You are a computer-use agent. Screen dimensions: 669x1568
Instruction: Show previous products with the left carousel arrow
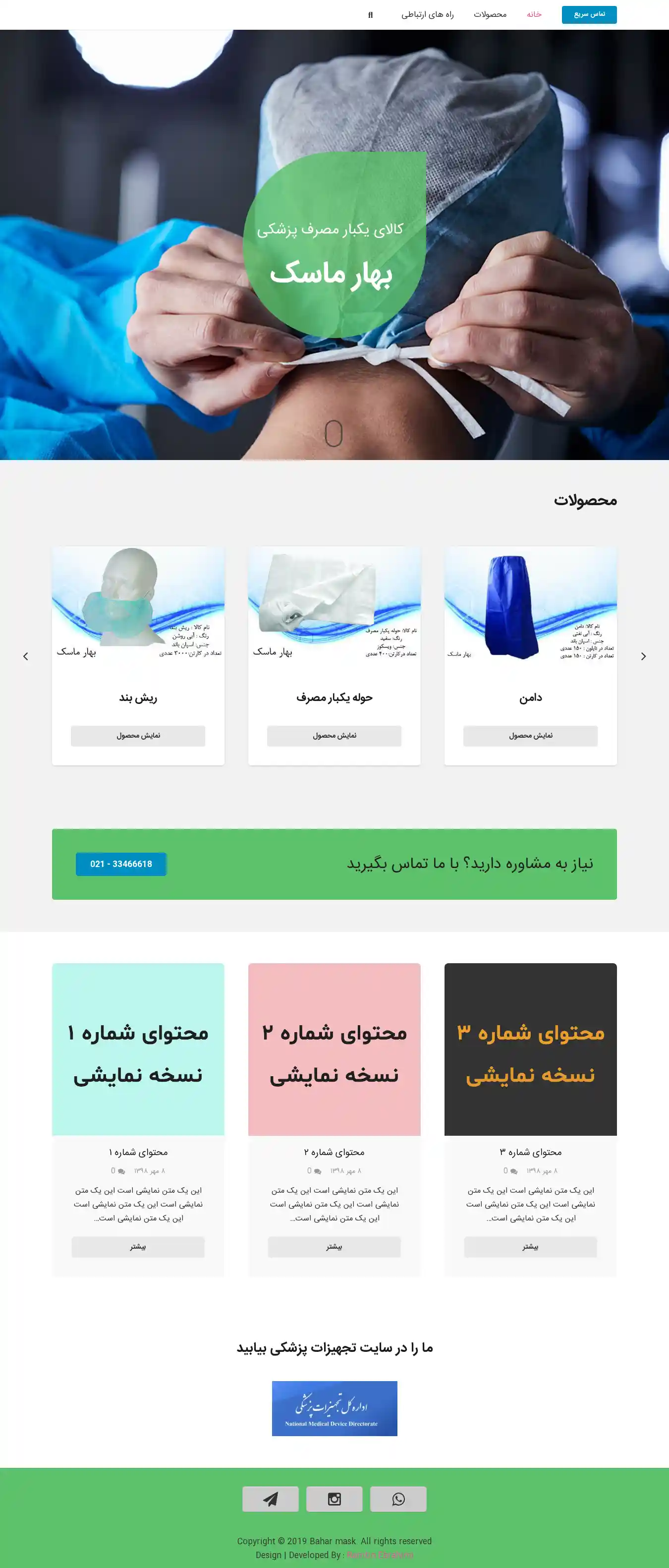[x=26, y=656]
